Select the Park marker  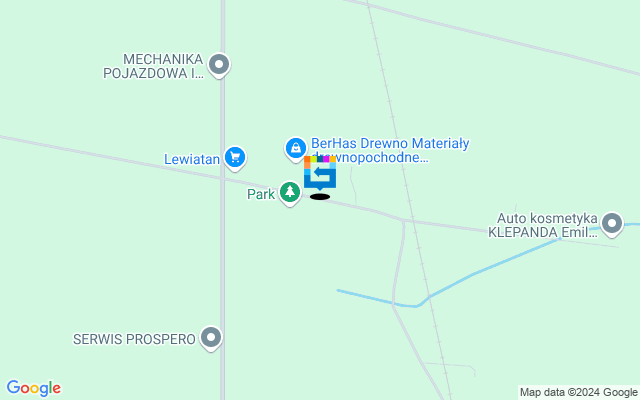pos(290,192)
